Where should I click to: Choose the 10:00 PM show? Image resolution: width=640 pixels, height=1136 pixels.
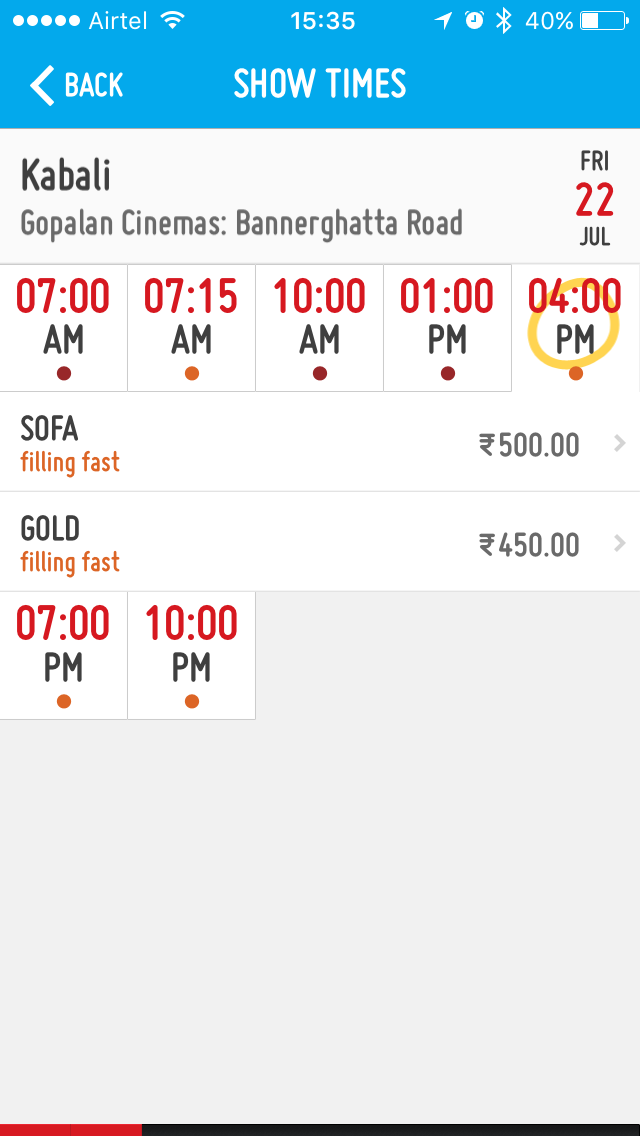[191, 656]
